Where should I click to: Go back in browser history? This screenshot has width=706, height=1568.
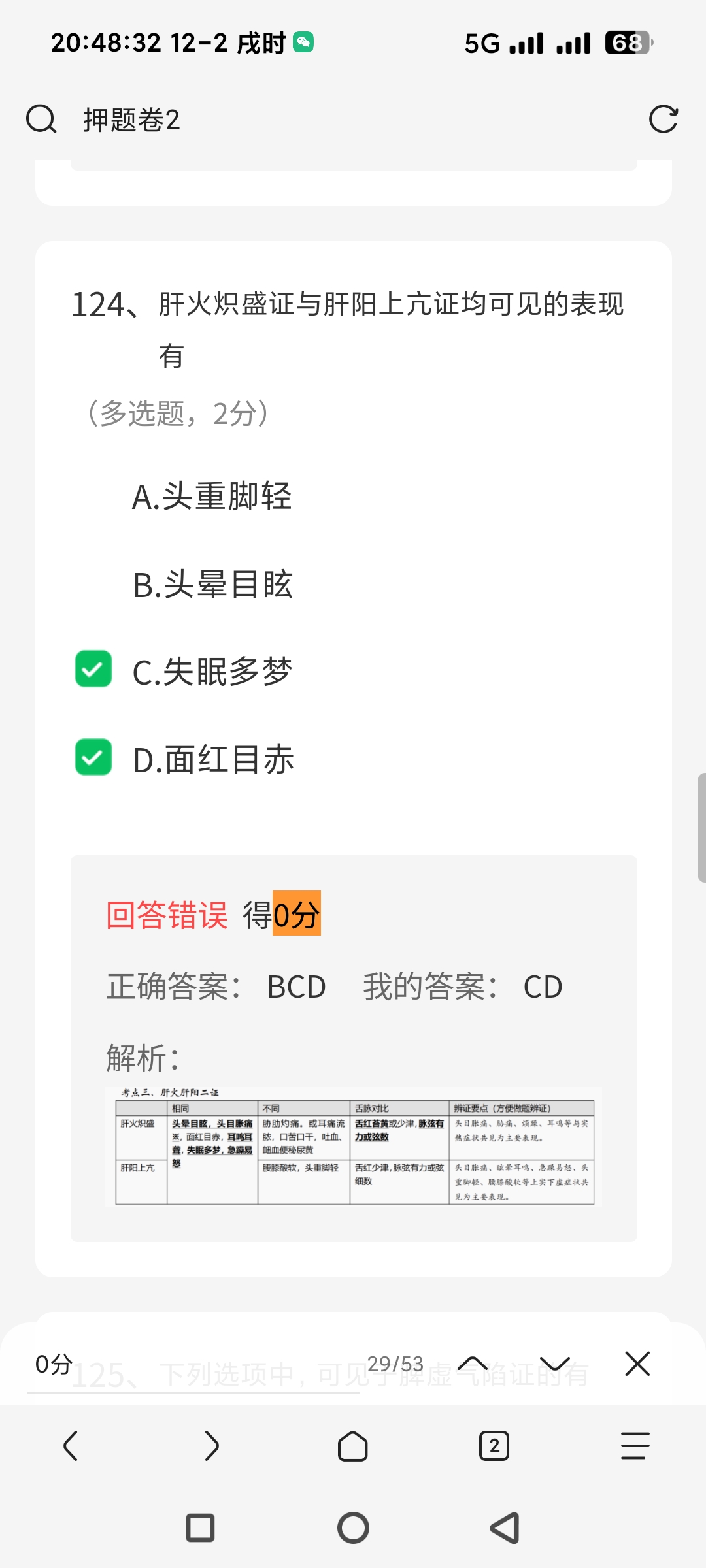tap(71, 1445)
